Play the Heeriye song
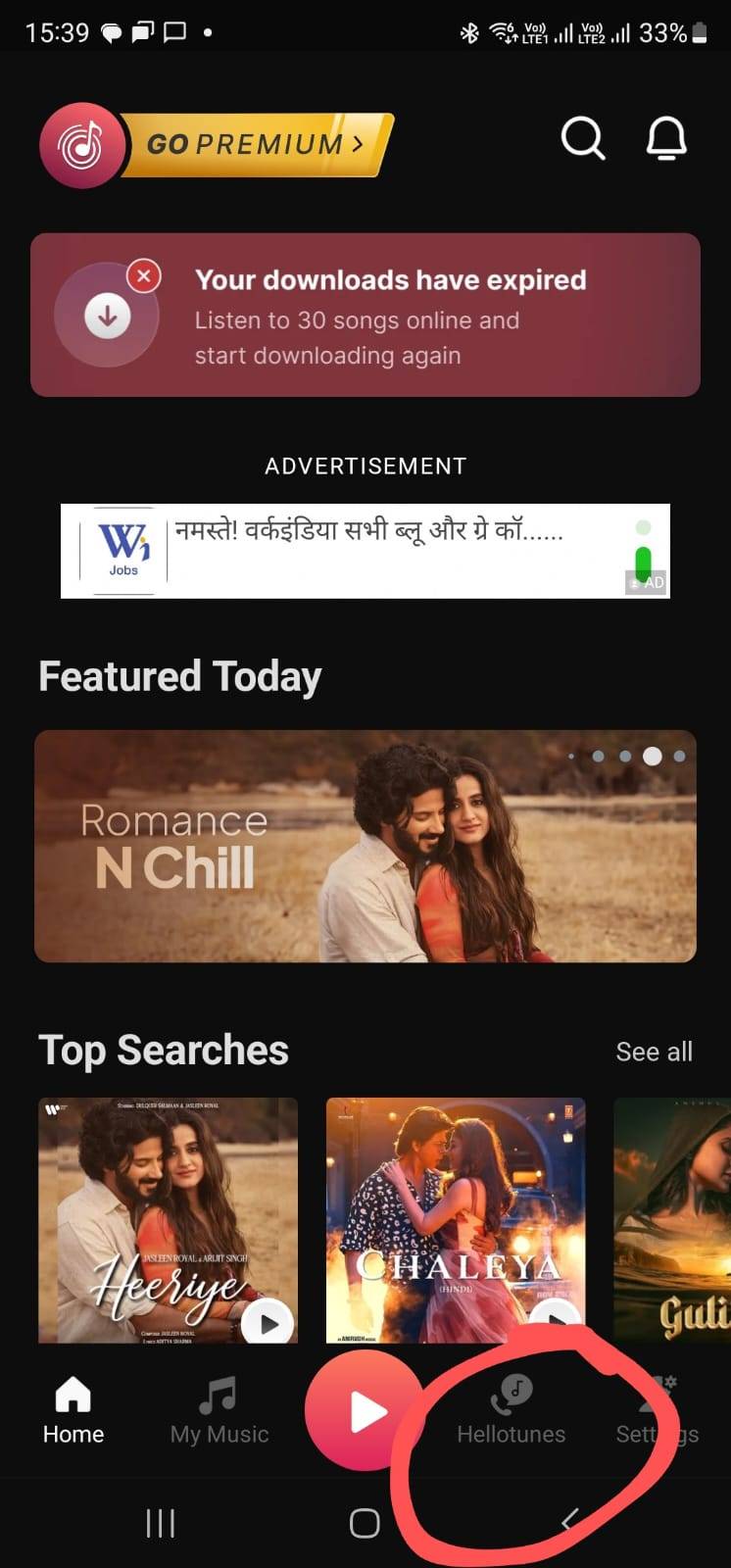 (268, 1324)
